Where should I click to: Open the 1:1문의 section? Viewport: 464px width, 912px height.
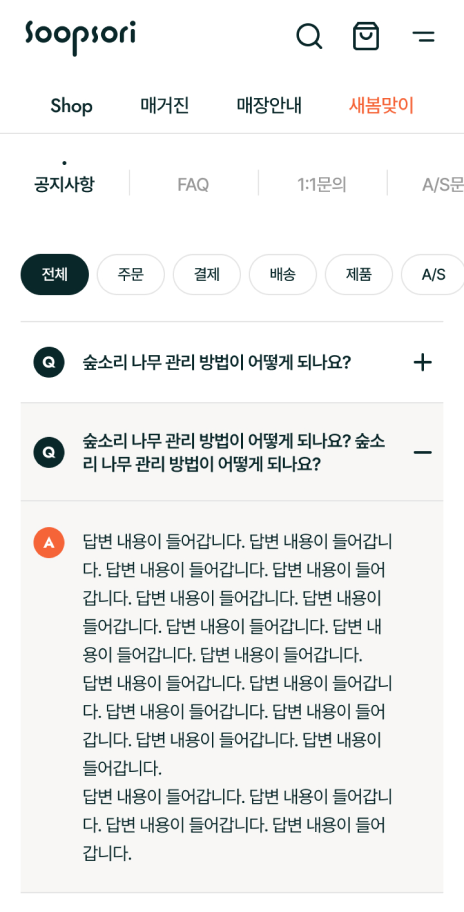coord(322,185)
